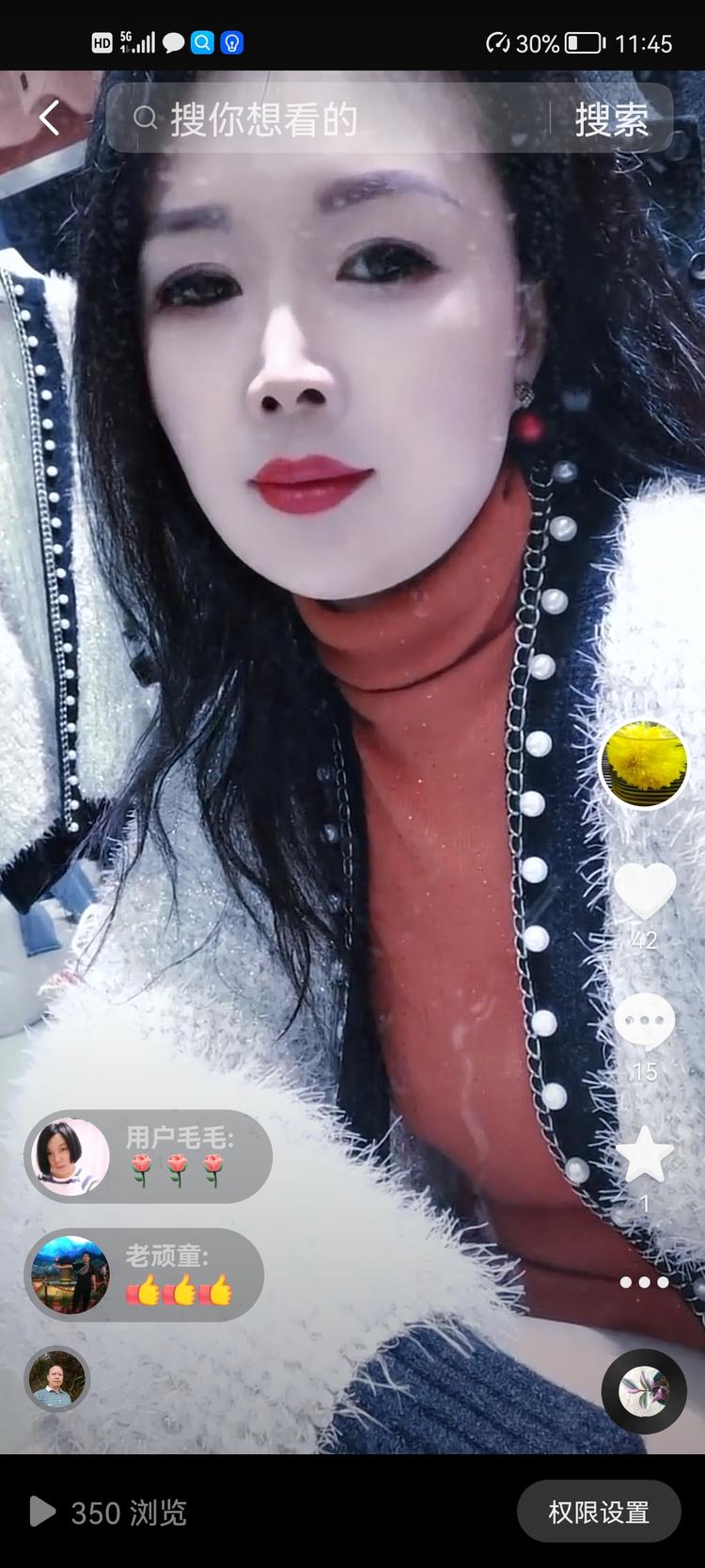Viewport: 705px width, 1568px height.
Task: Open 老顽童's thumbs-up comment
Action: (x=144, y=1275)
